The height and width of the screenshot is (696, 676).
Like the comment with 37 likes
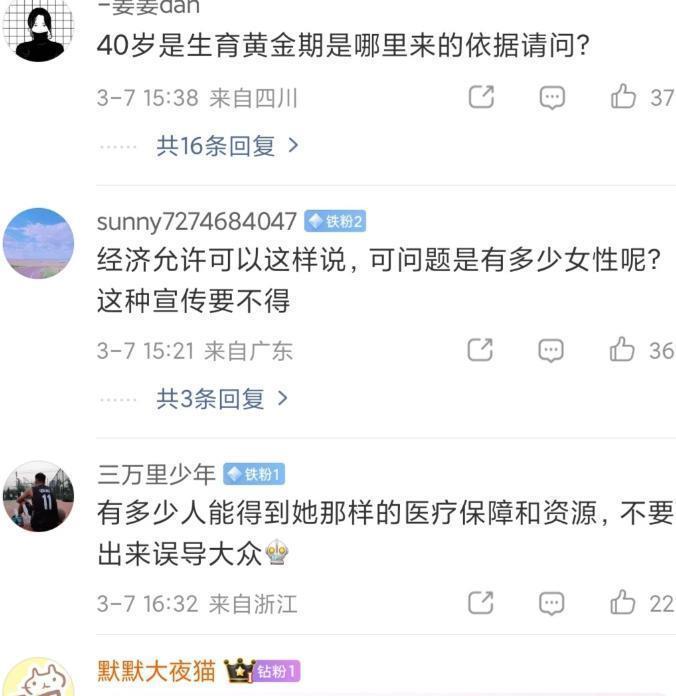tap(624, 97)
